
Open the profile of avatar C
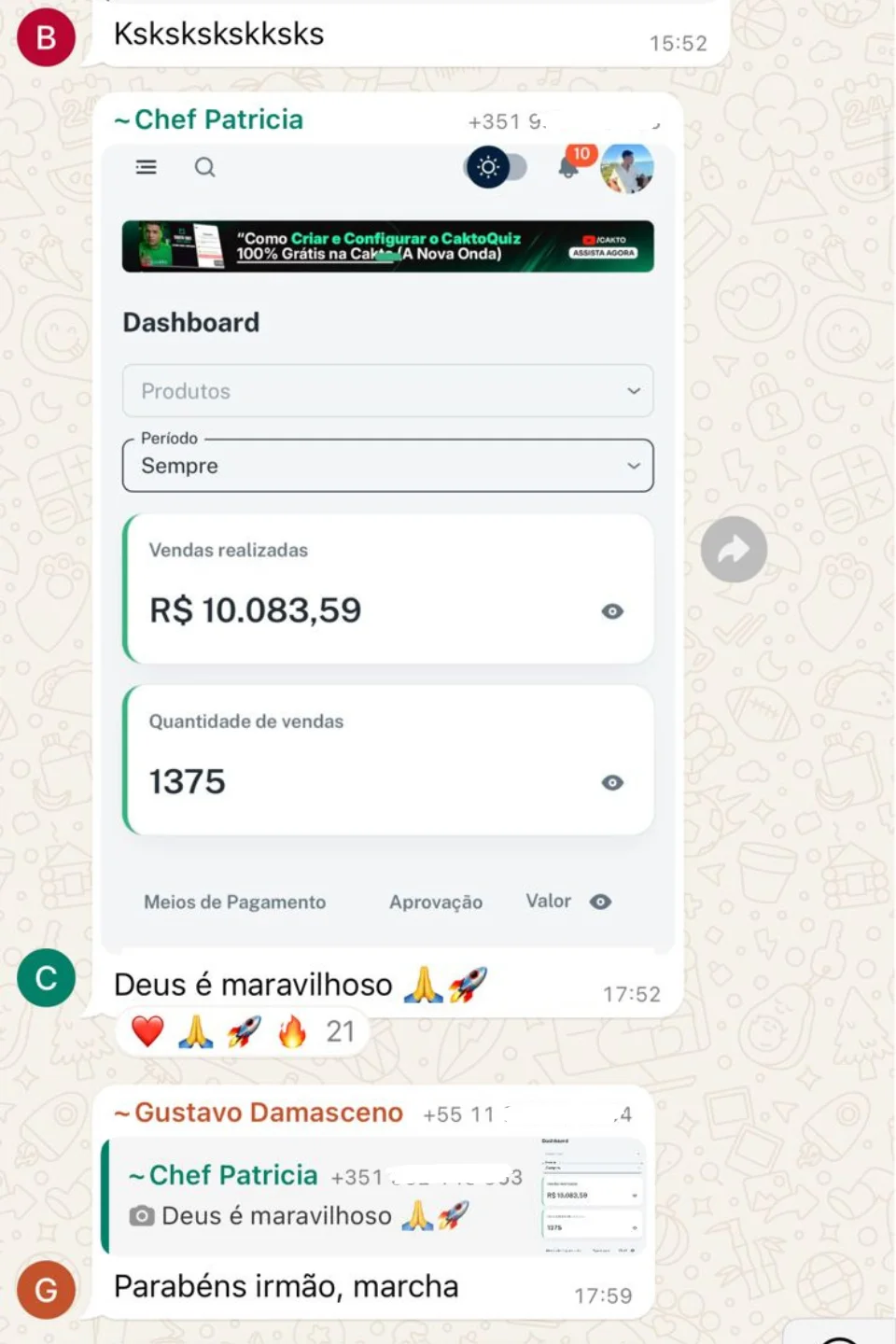coord(46,977)
